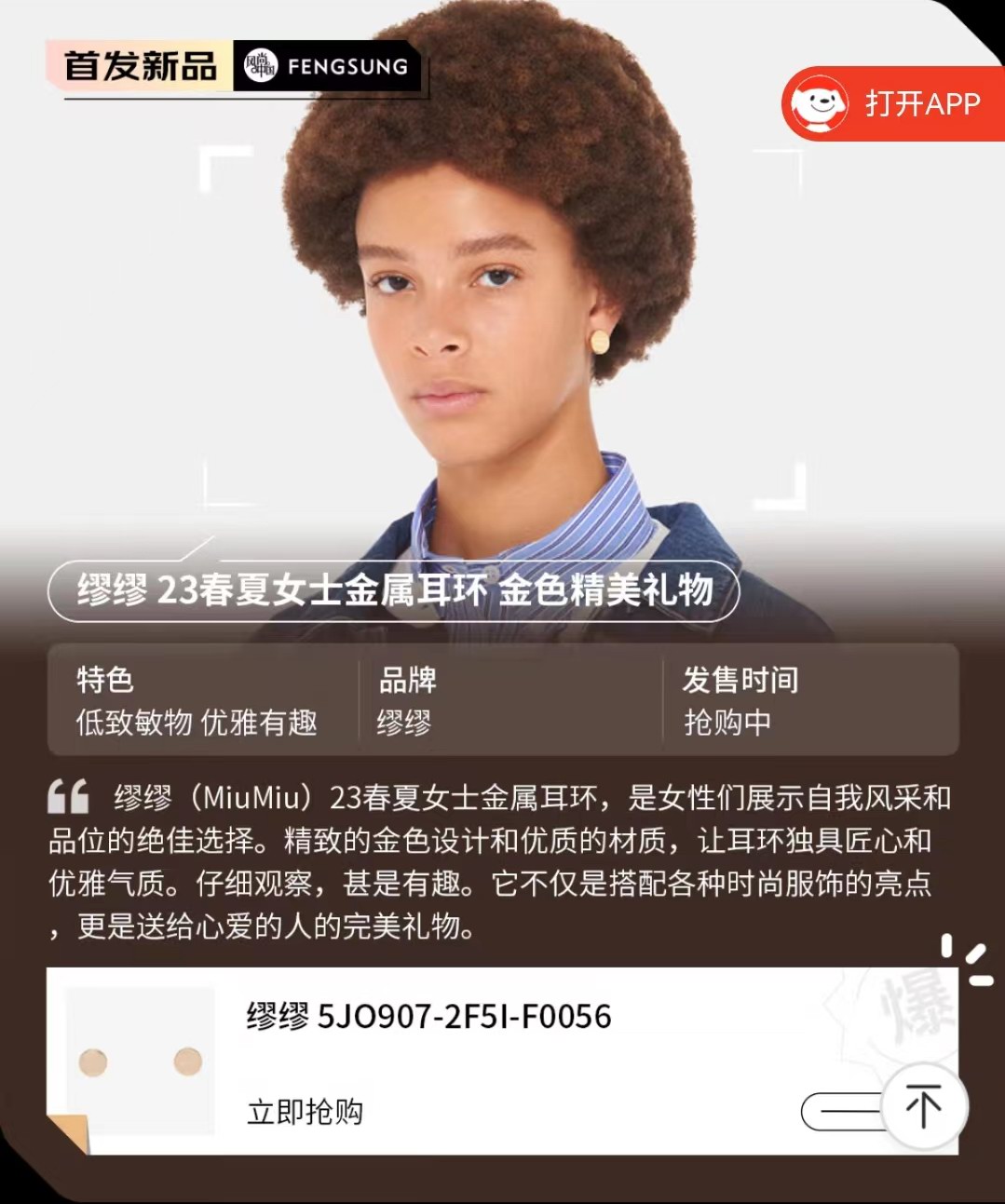
Task: Jump back to top with the arrow button
Action: (923, 1107)
